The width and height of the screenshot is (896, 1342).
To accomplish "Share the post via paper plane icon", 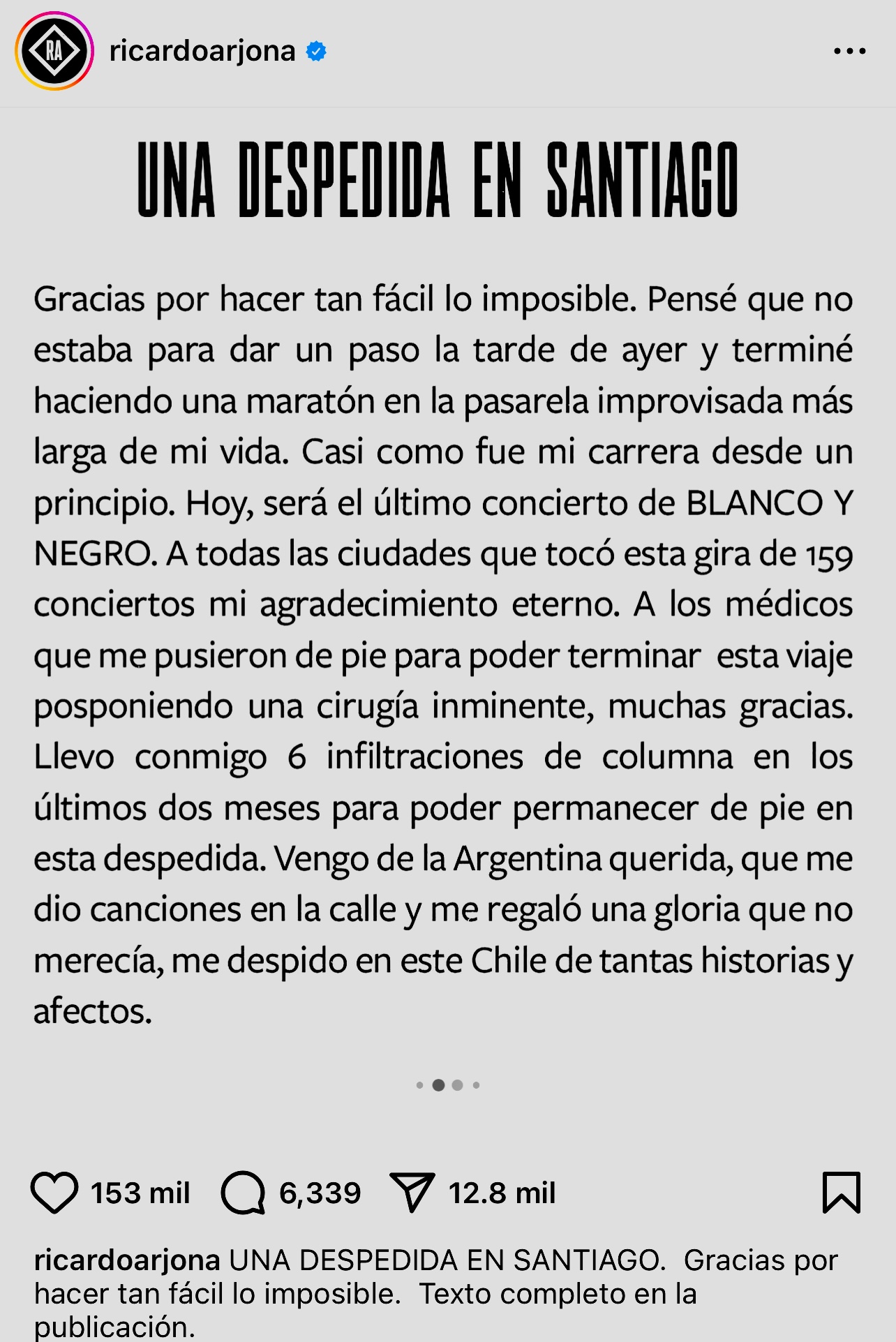I will tap(412, 1193).
